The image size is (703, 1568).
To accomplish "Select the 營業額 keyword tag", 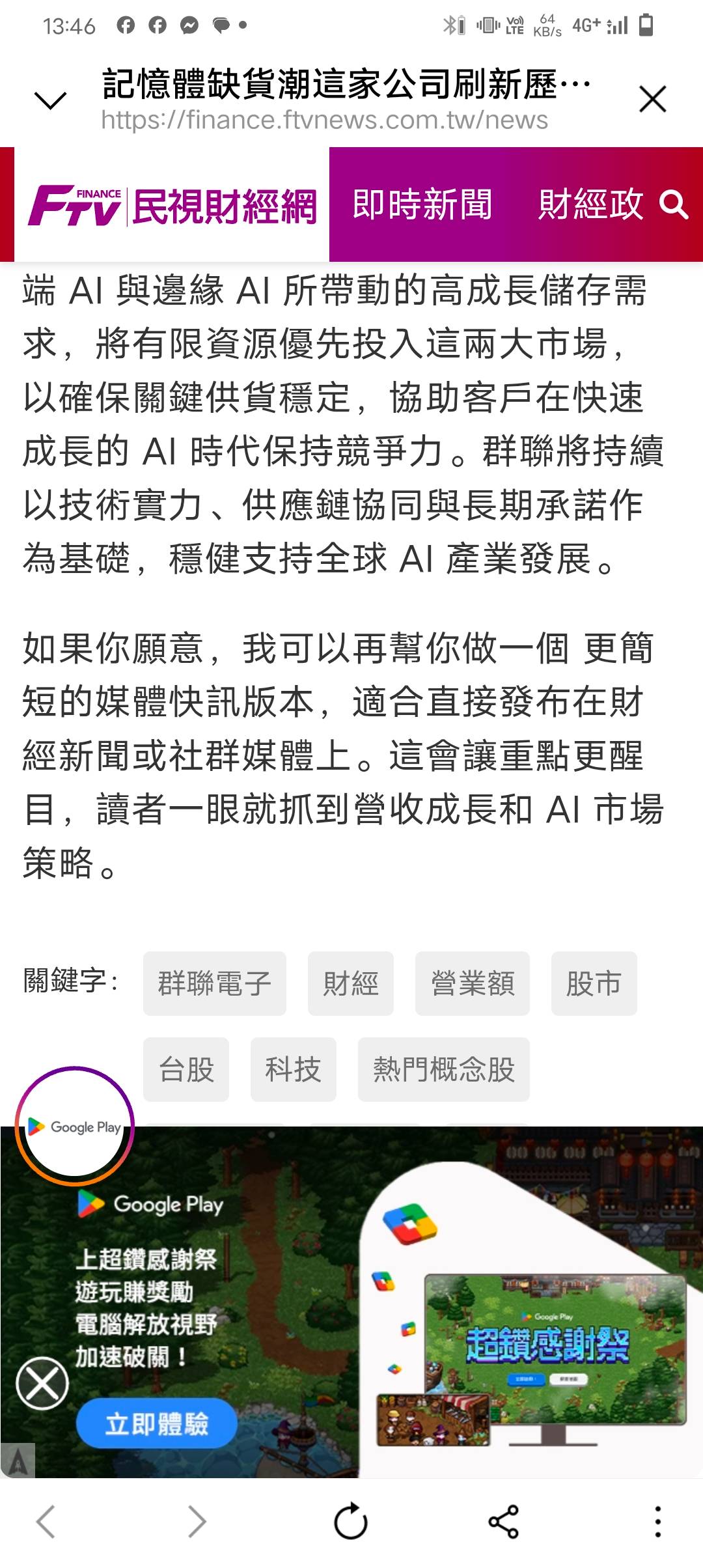I will pyautogui.click(x=472, y=983).
